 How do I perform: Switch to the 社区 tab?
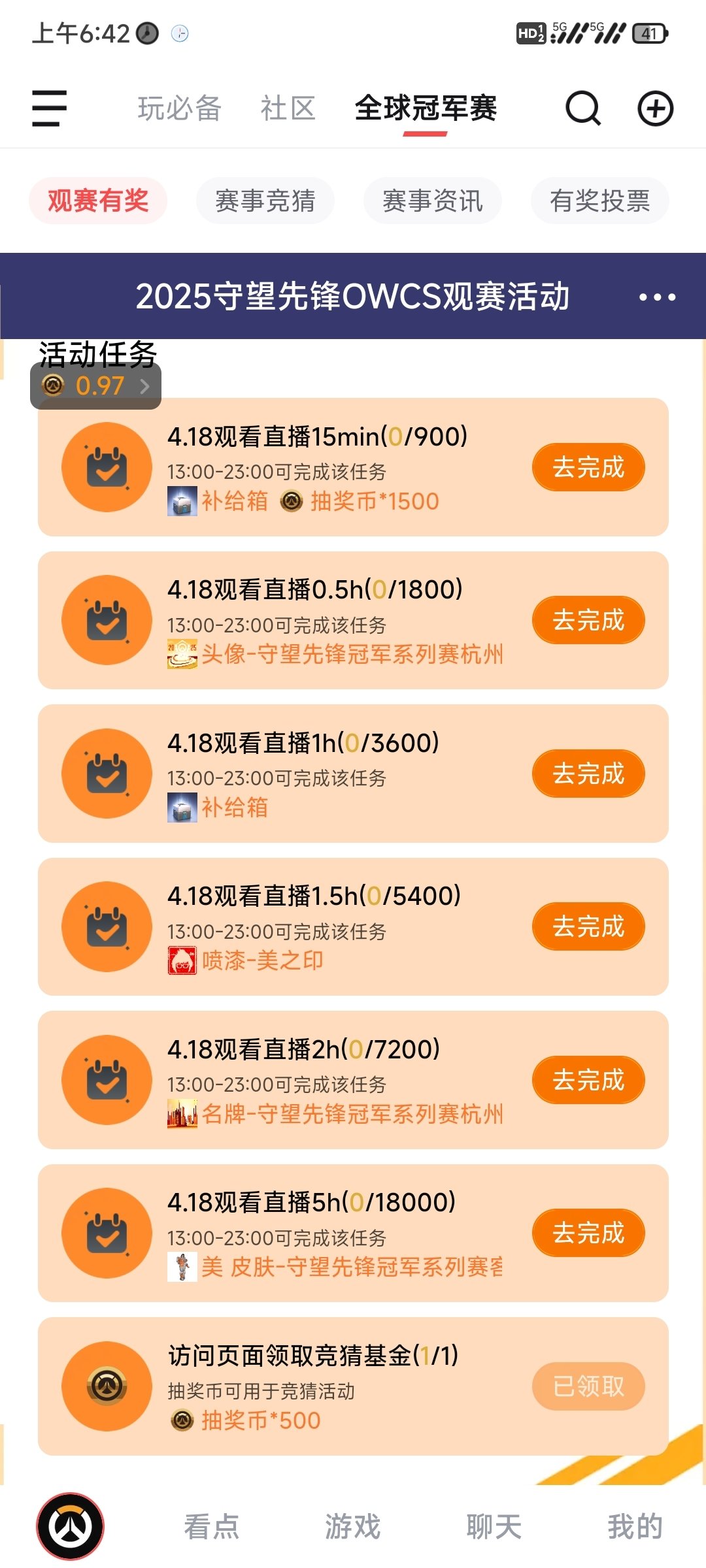[288, 108]
